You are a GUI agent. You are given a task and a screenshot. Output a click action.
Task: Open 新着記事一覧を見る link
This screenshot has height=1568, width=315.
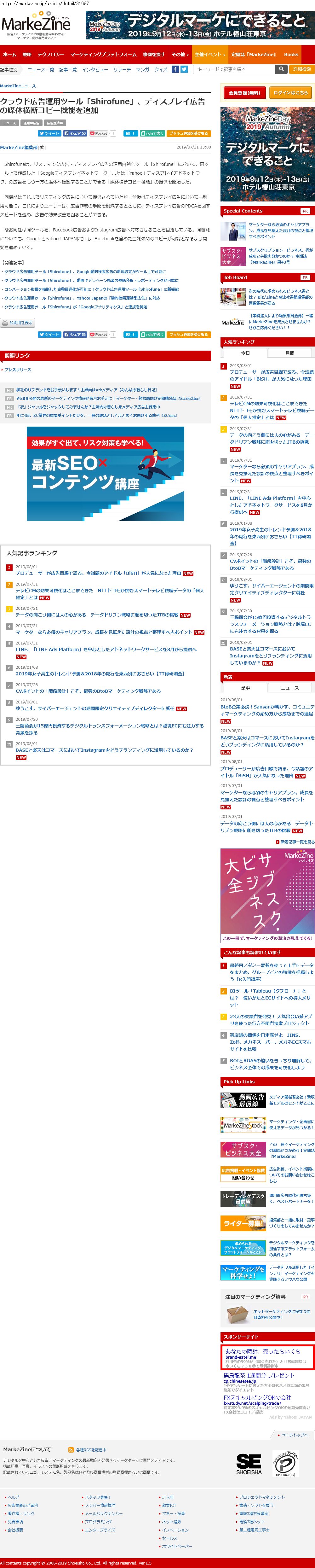pyautogui.click(x=295, y=842)
